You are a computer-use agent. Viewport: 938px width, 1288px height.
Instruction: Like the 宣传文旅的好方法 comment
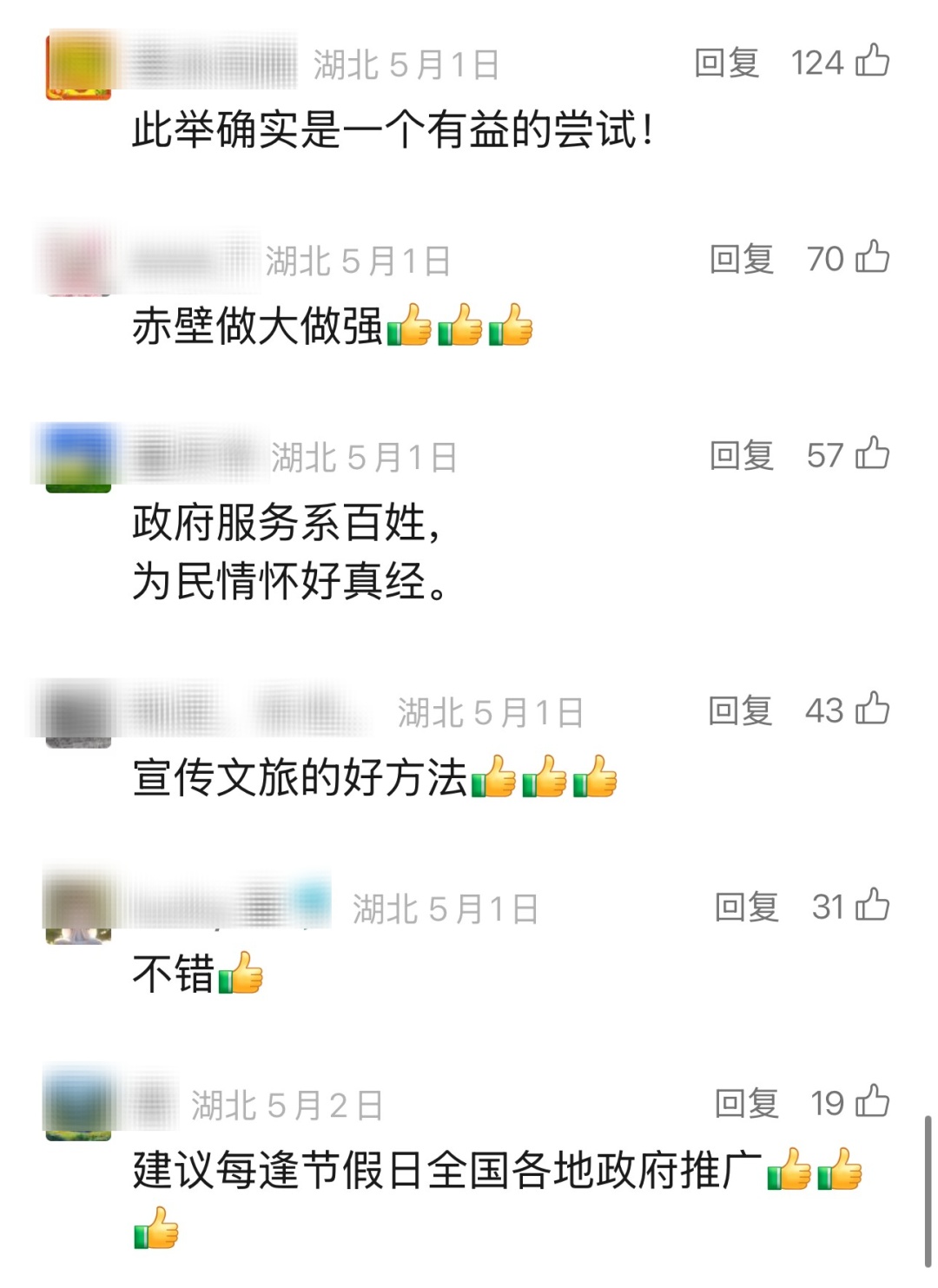coord(872,709)
